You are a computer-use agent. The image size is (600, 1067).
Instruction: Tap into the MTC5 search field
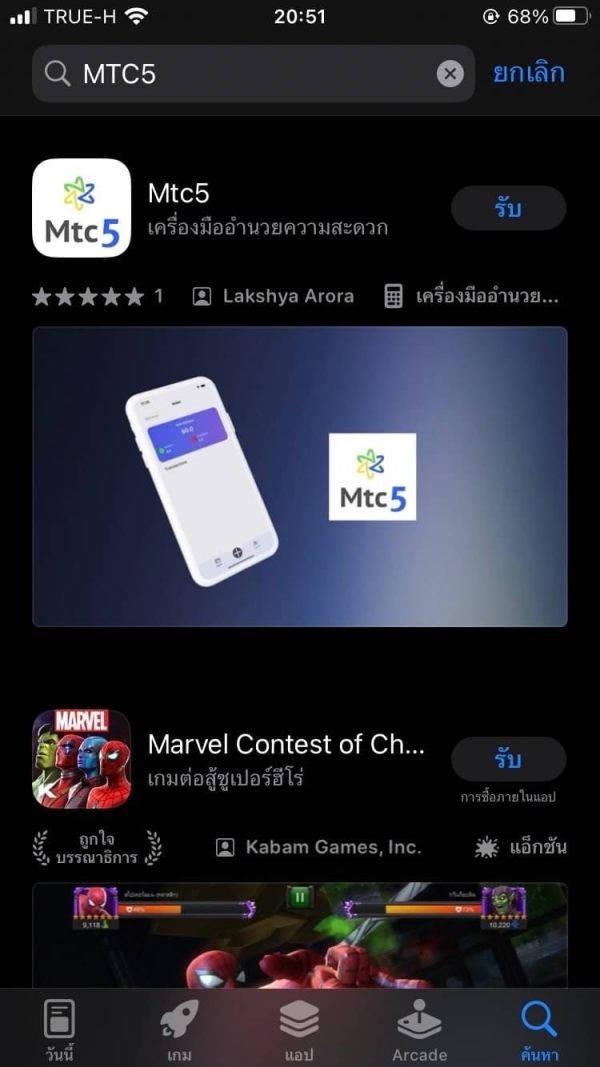(253, 73)
